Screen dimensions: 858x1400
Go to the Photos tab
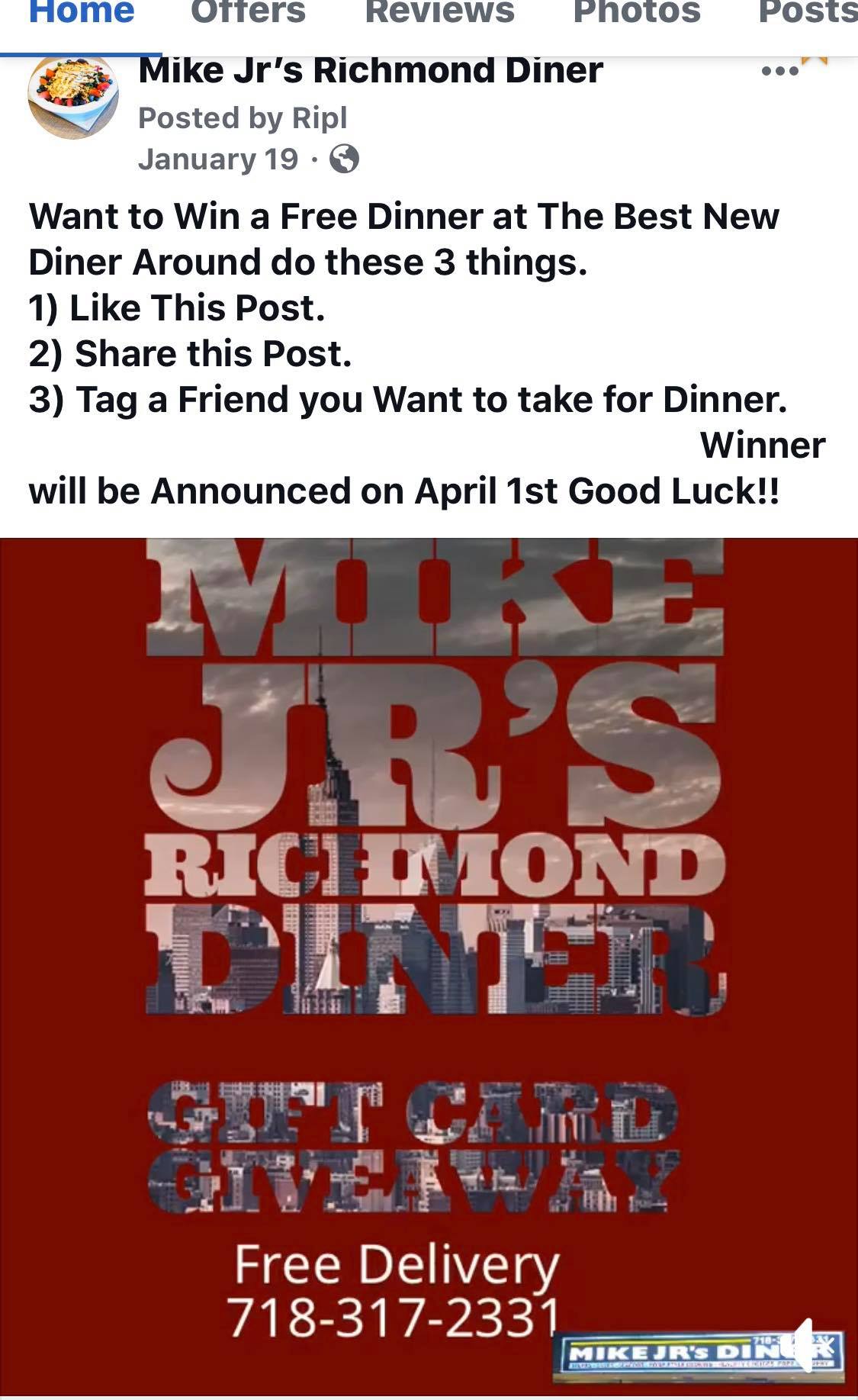(x=636, y=14)
